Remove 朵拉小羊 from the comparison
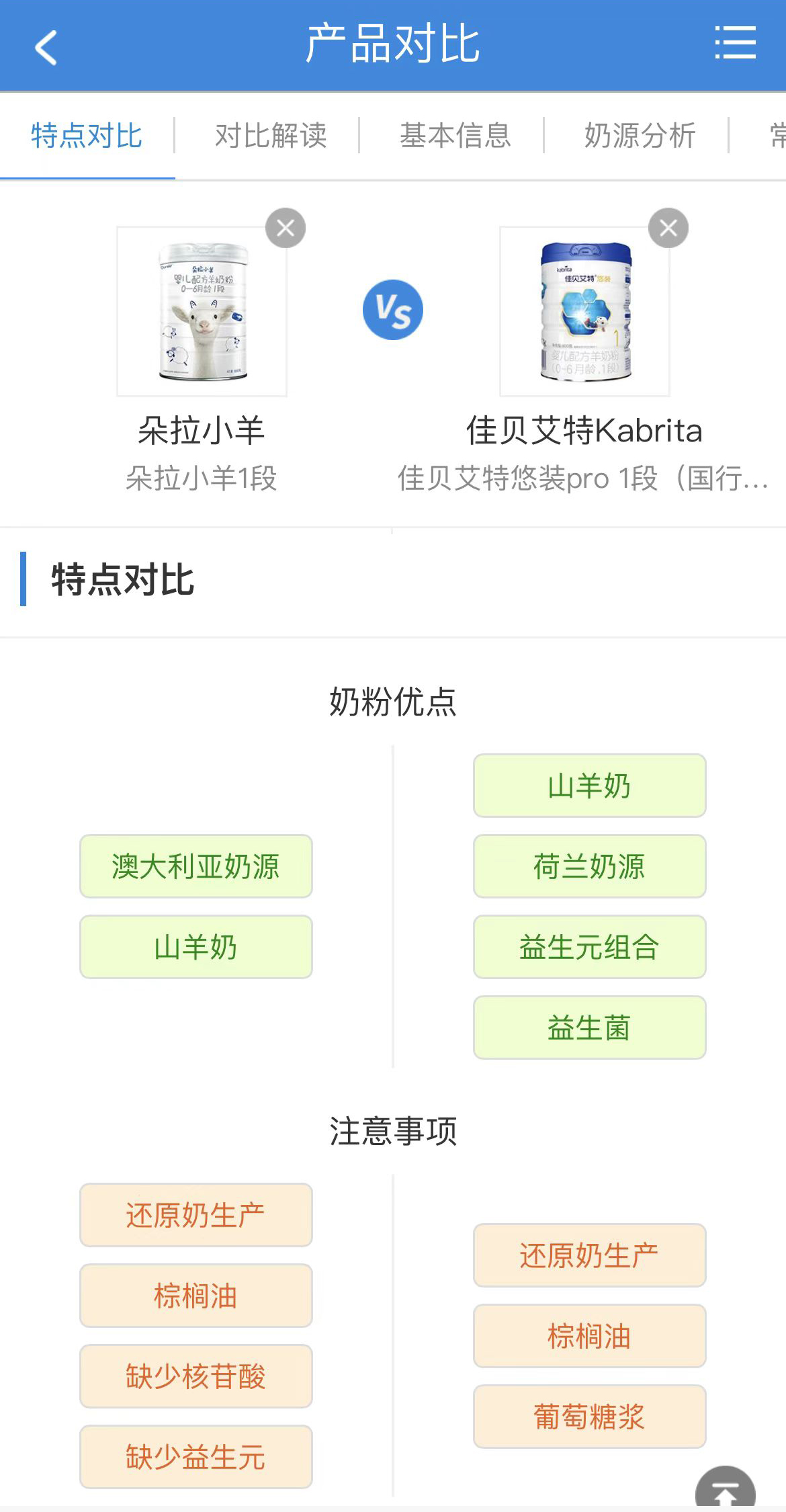The height and width of the screenshot is (1512, 786). (286, 228)
